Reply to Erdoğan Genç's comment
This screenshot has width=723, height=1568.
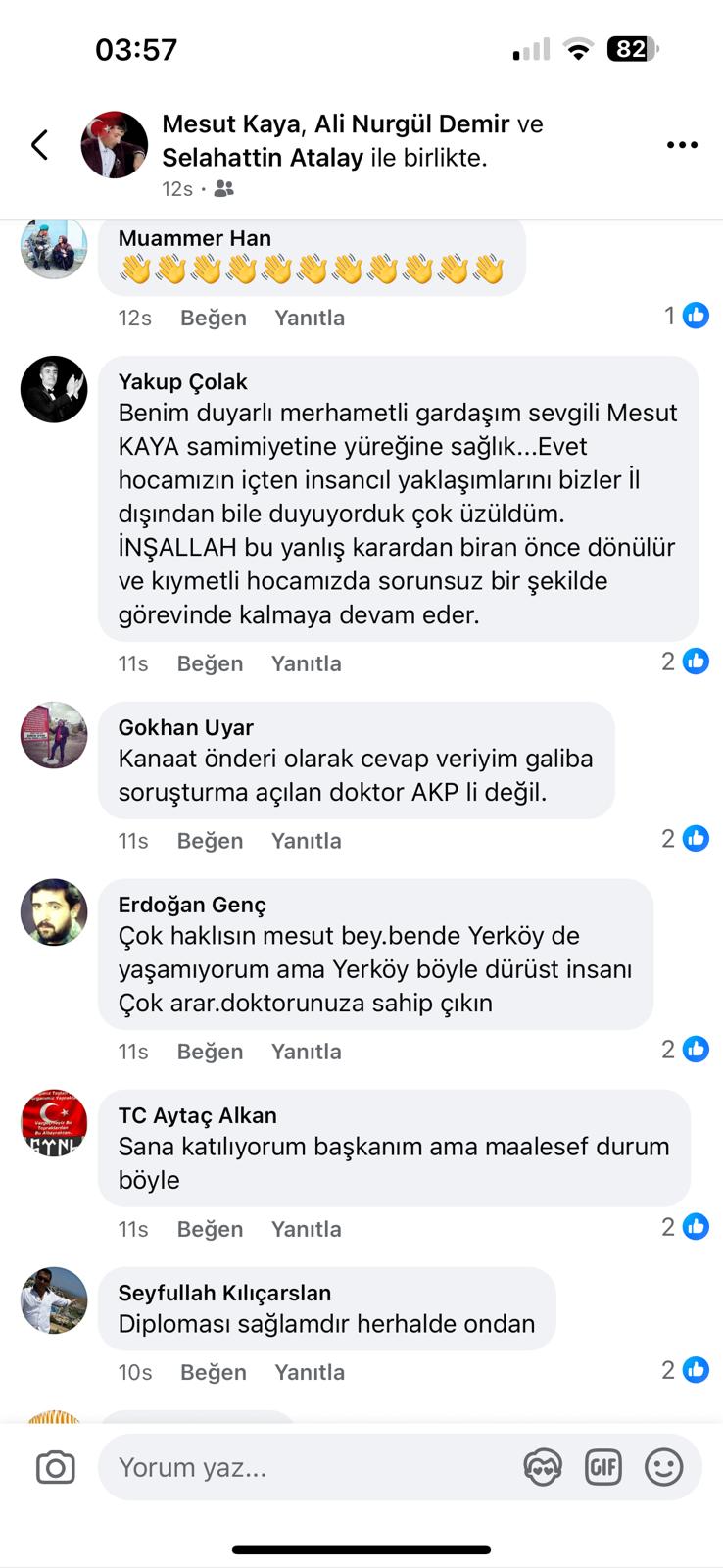coord(306,1052)
